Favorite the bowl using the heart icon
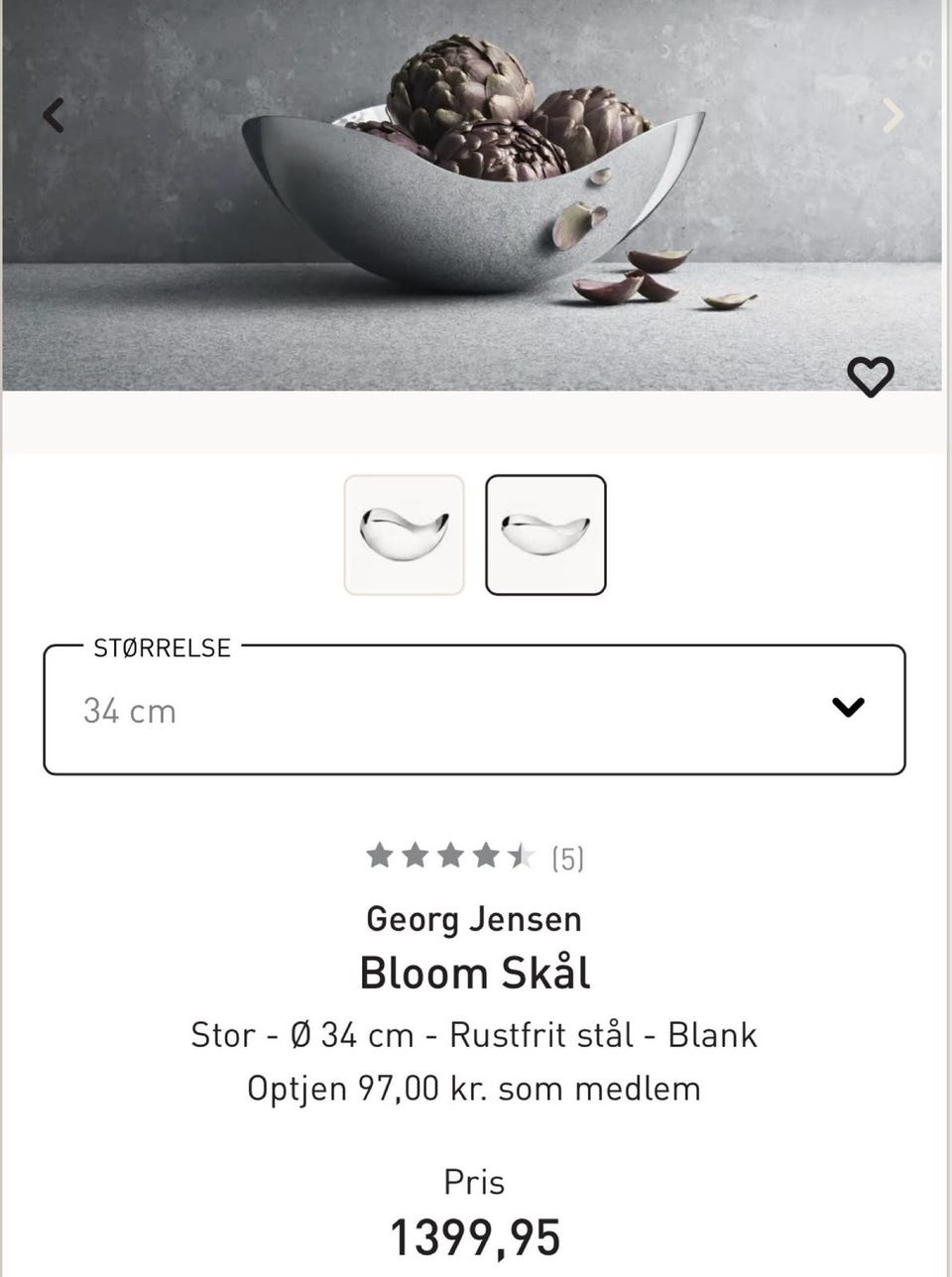Image resolution: width=952 pixels, height=1277 pixels. point(871,377)
